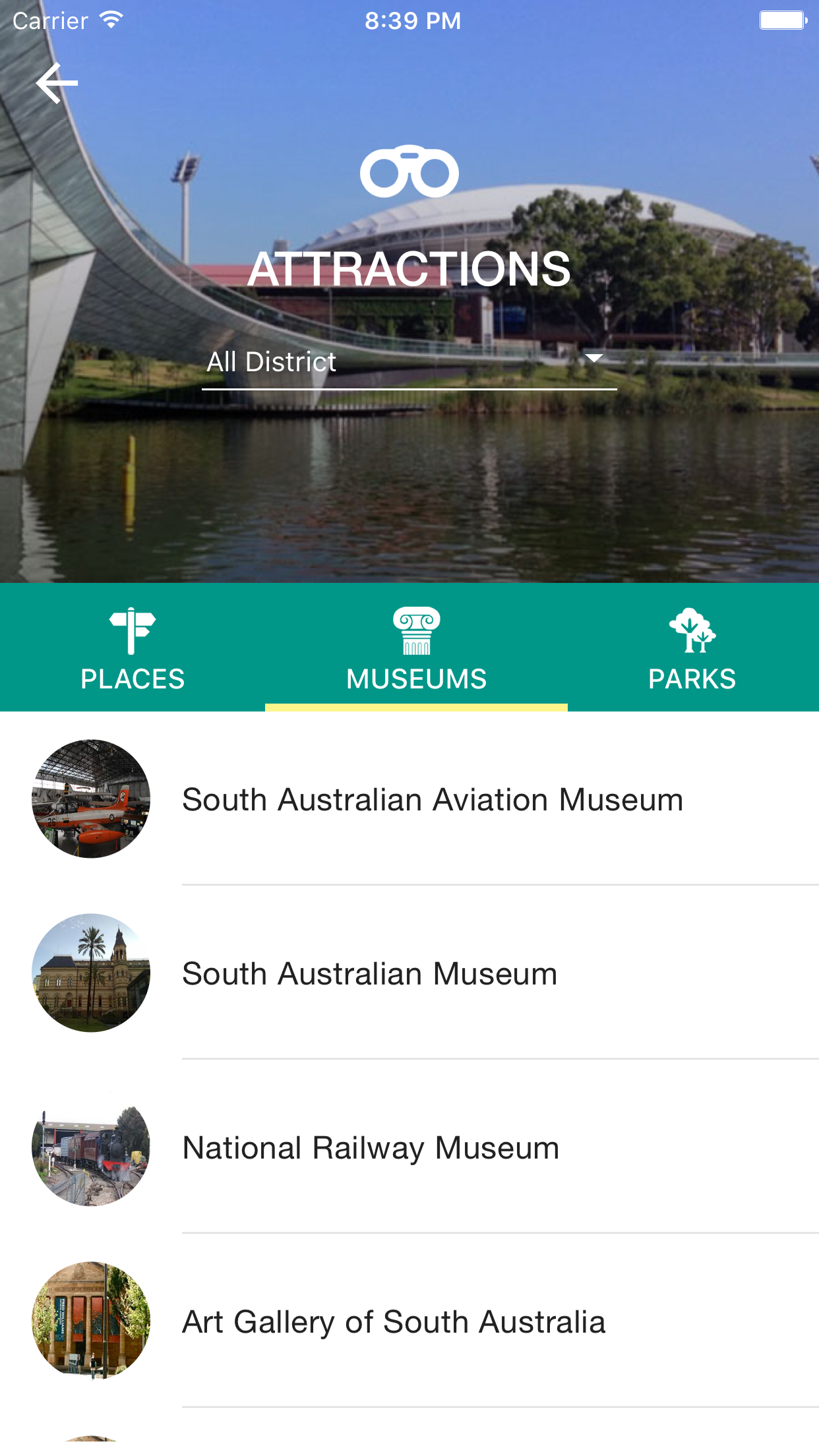The height and width of the screenshot is (1456, 819).
Task: Click the binoculars attractions icon
Action: tap(409, 171)
